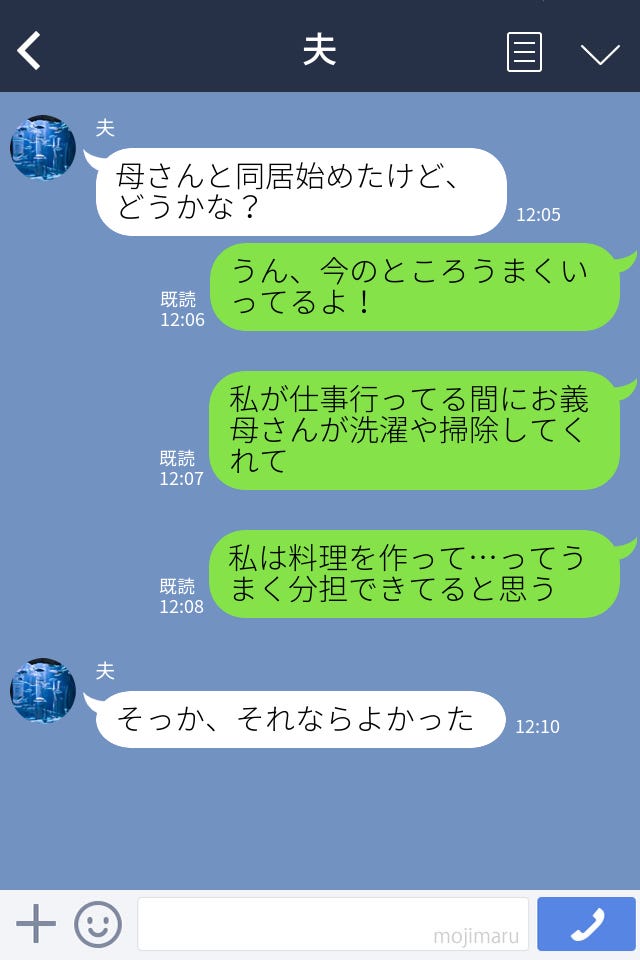Image resolution: width=640 pixels, height=960 pixels.
Task: Open 夫's avatar beside the 母さんと同居 message
Action: click(43, 148)
